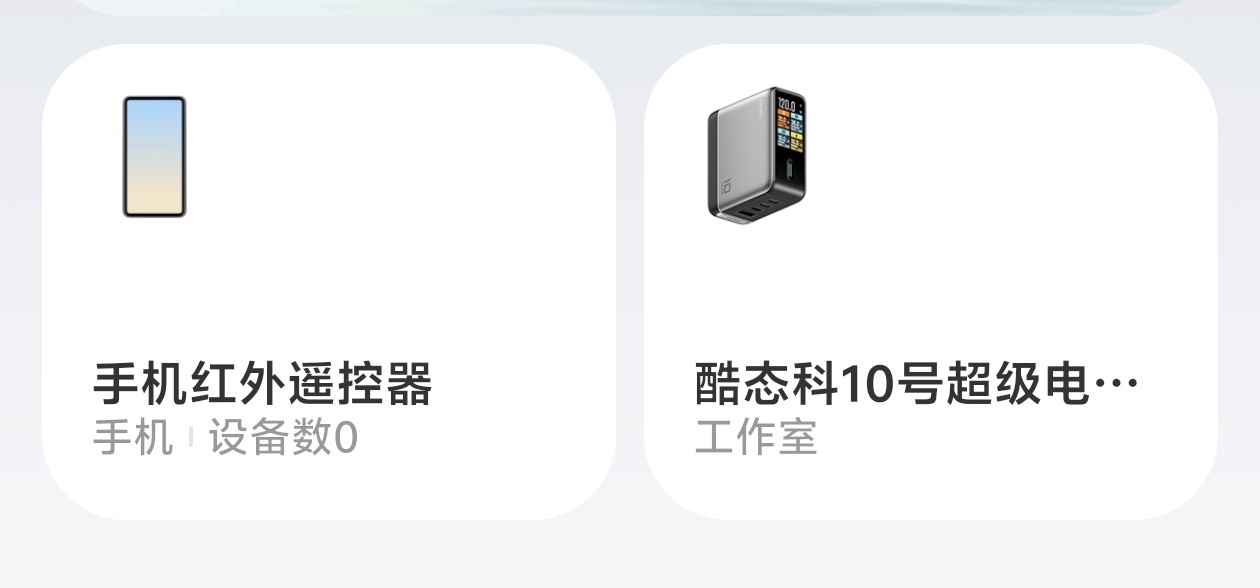Open the 酷态科10号超级电 device card
The height and width of the screenshot is (588, 1260).
tap(930, 282)
